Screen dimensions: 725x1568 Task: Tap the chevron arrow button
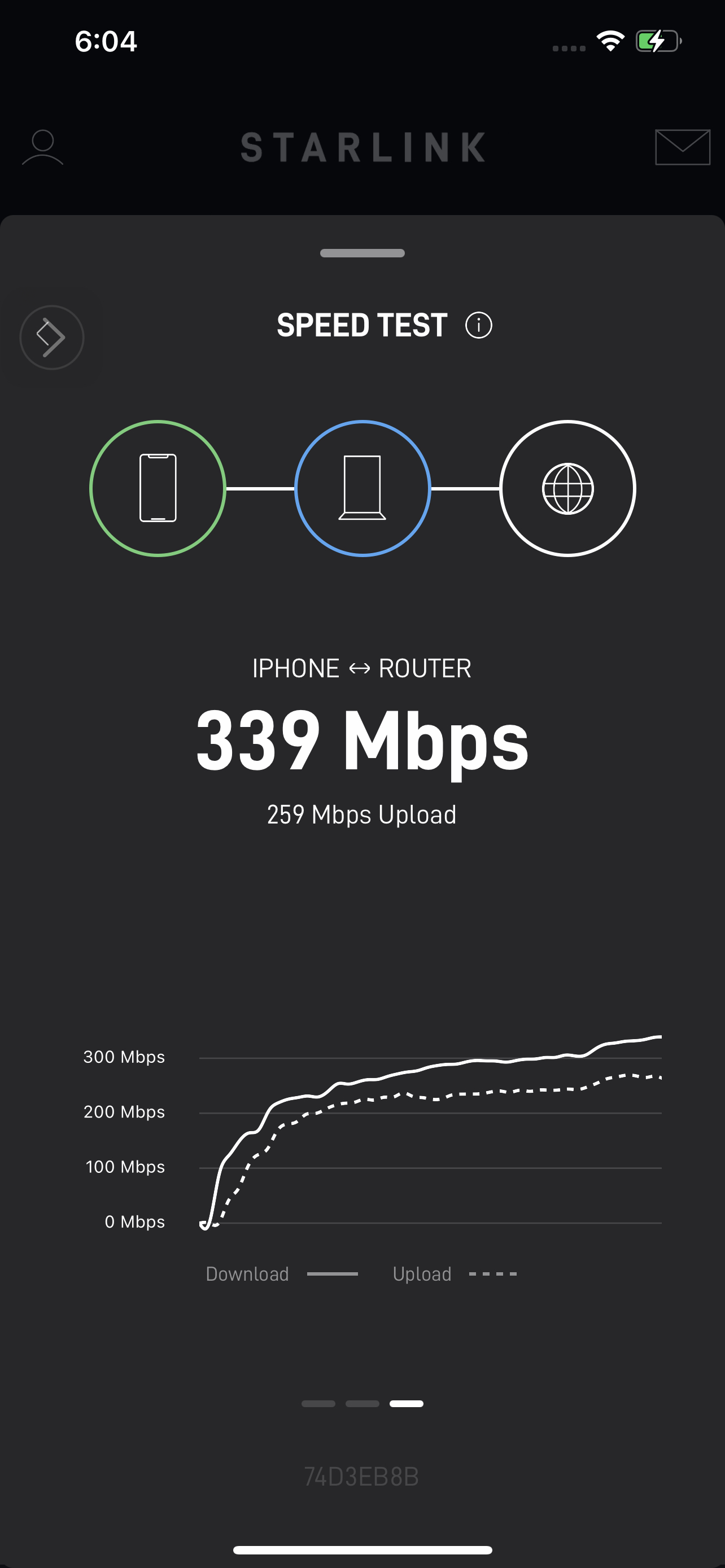coord(52,337)
